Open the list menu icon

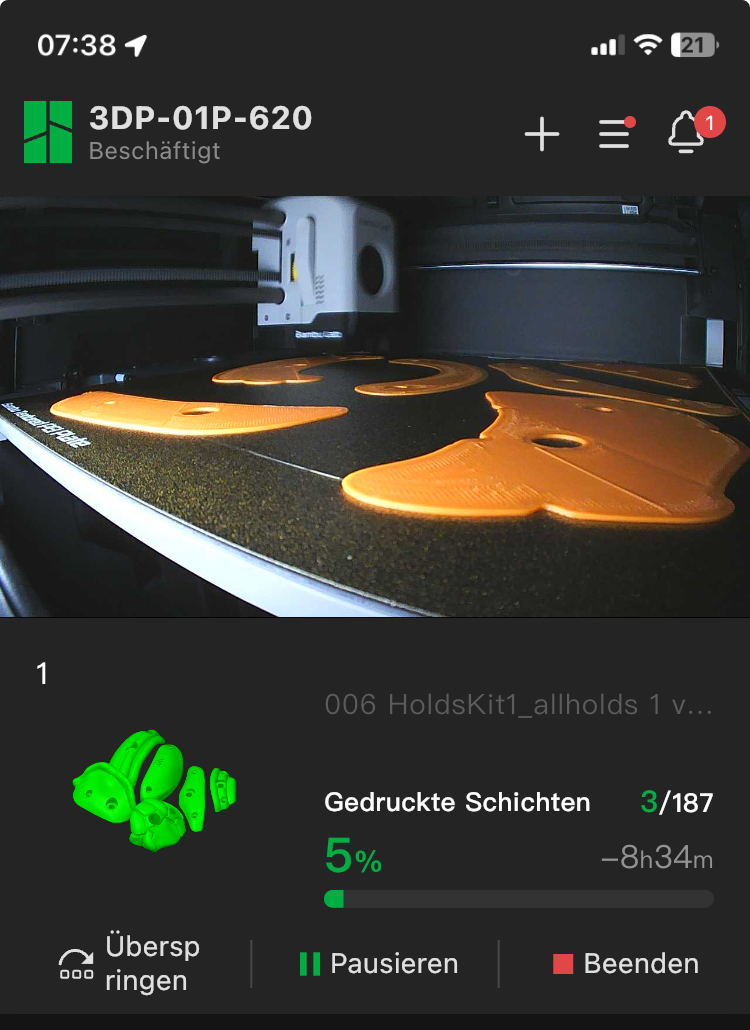click(615, 134)
